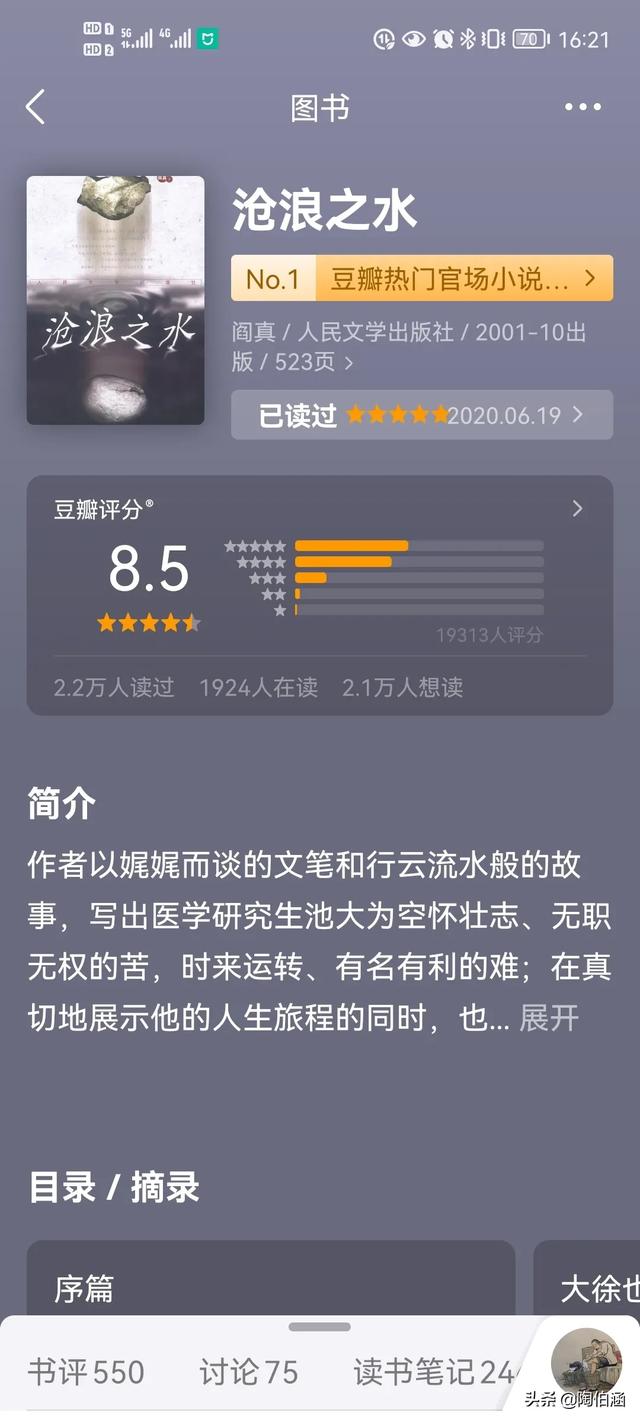Open publication details for 阎真 / 人民文学出版社

(409, 346)
